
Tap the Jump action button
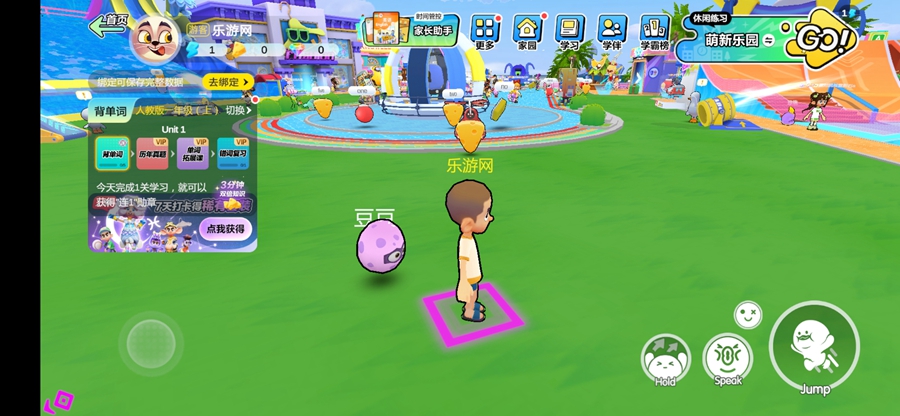(814, 347)
